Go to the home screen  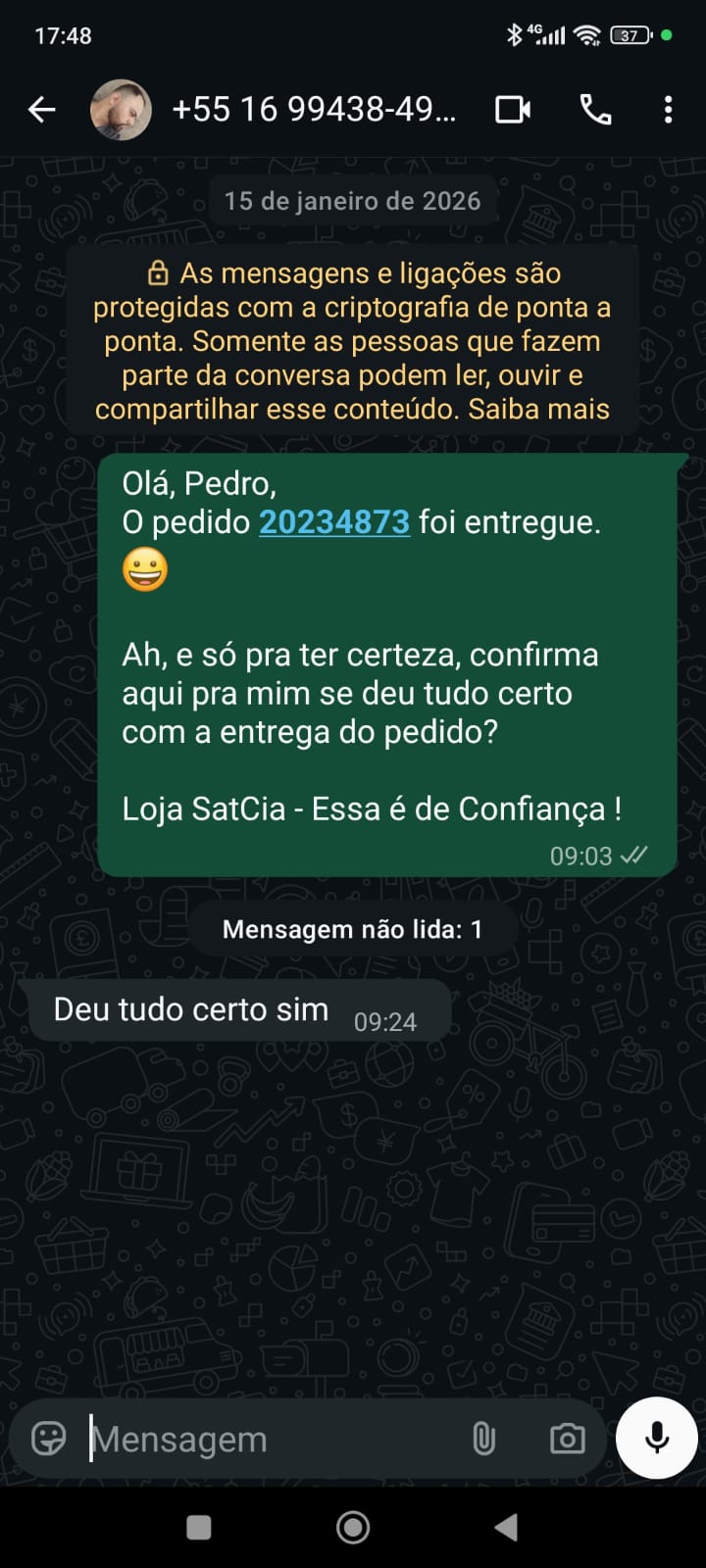(353, 1527)
